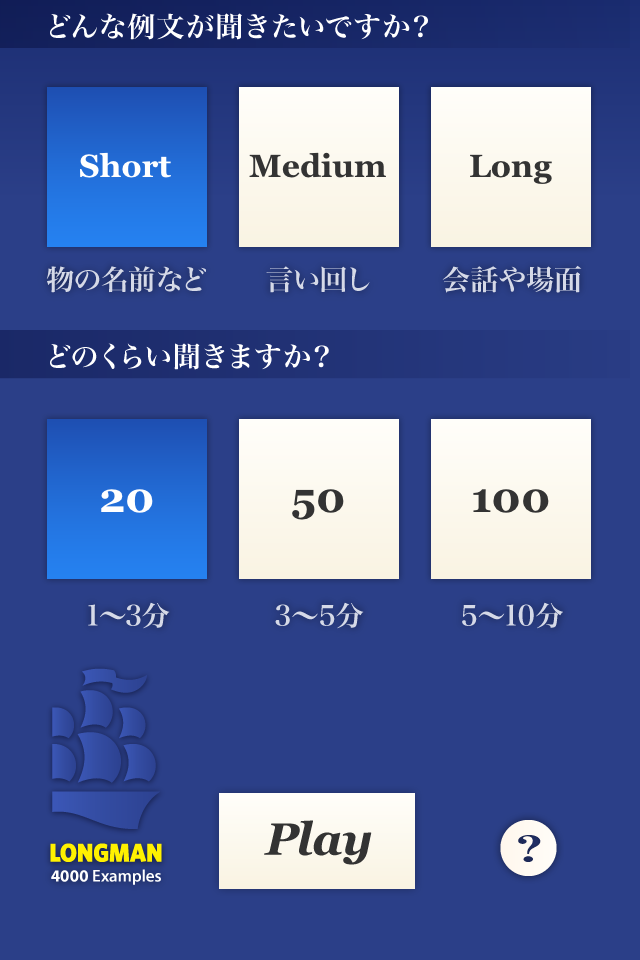The height and width of the screenshot is (960, 640).
Task: Choose Medium example length
Action: [x=319, y=167]
